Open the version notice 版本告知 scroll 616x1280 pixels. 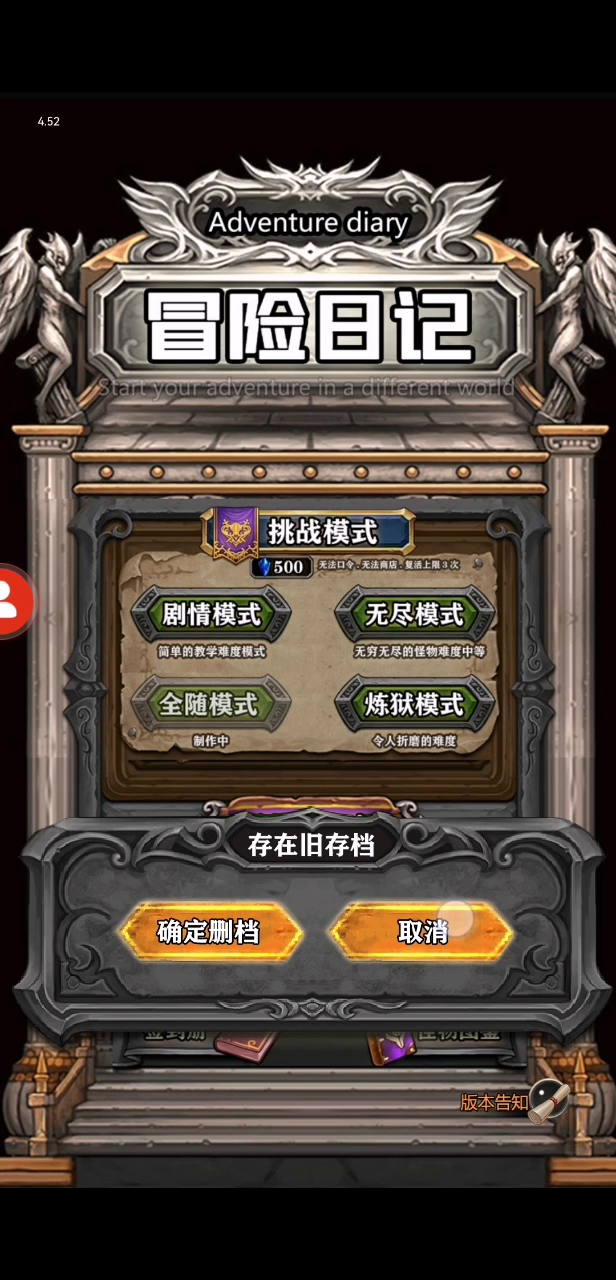click(514, 1102)
